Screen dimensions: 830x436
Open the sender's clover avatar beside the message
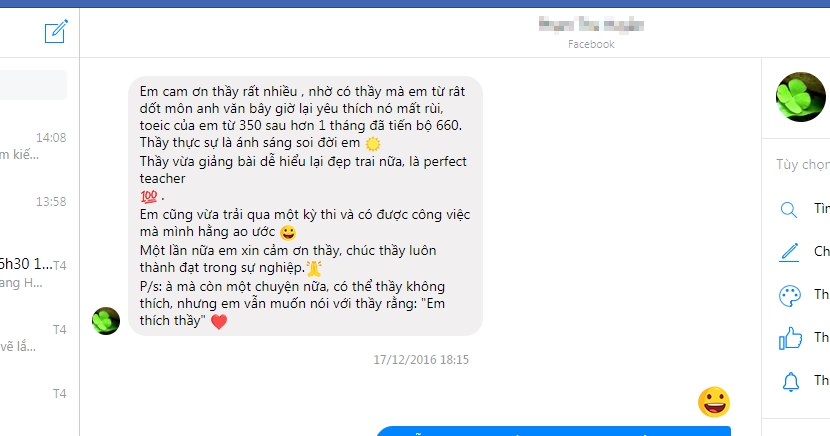(x=106, y=321)
